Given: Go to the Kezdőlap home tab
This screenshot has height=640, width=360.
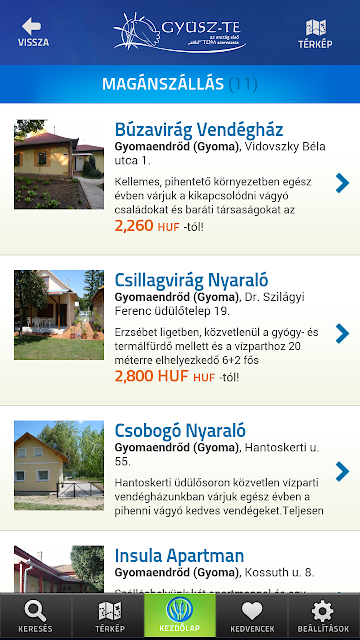Looking at the screenshot, I should tap(180, 616).
